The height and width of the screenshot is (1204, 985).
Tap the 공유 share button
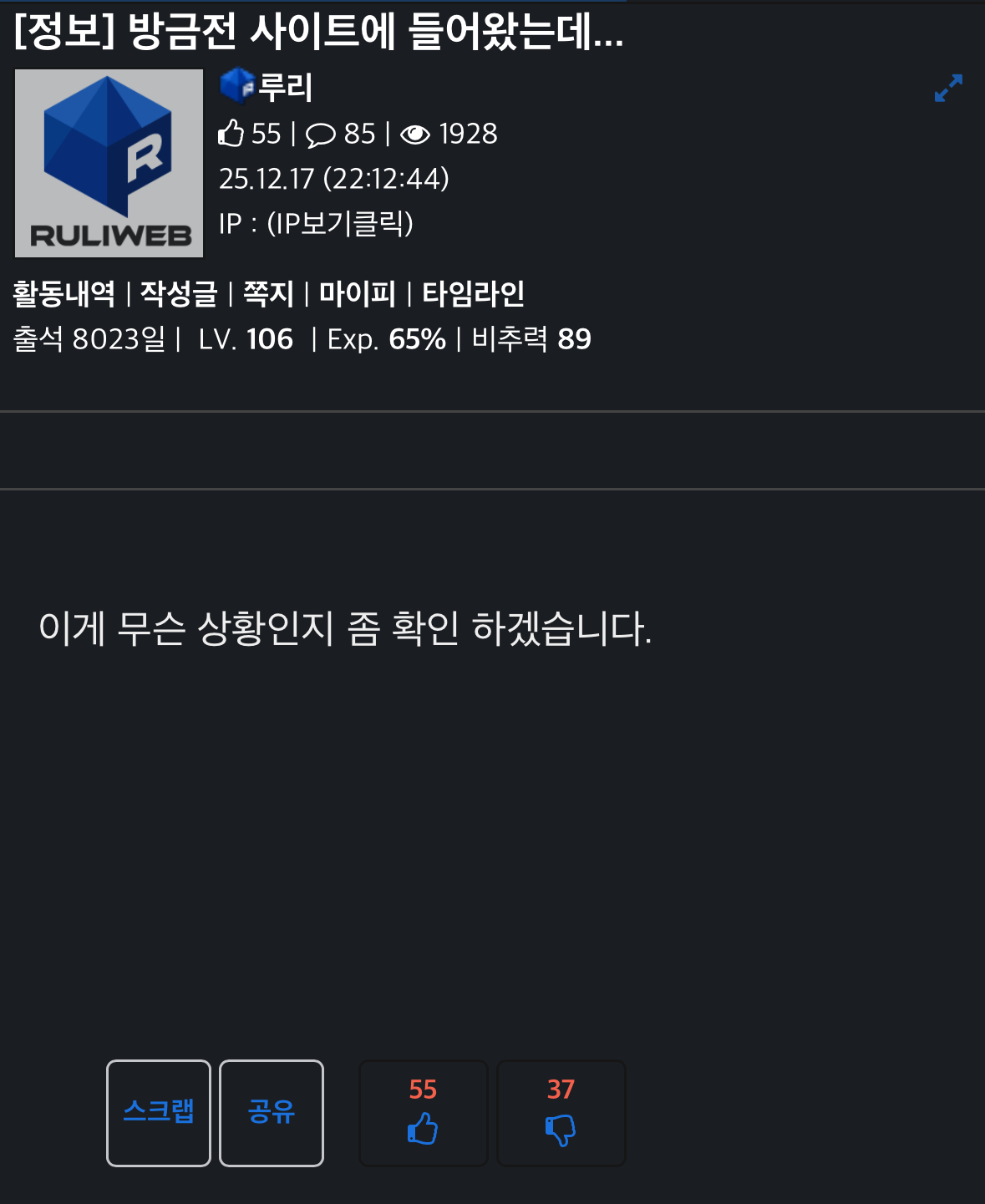pos(272,1112)
